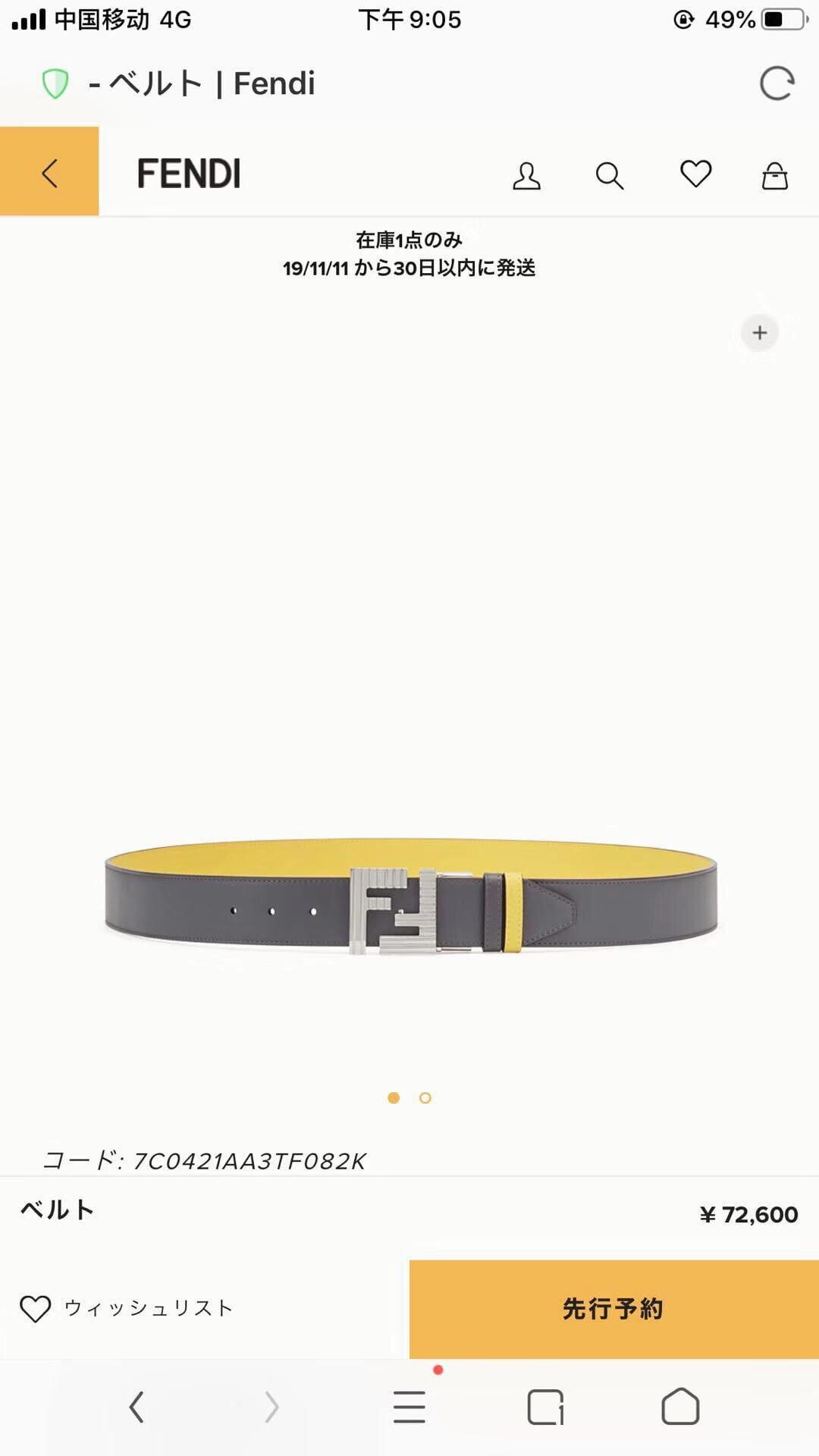Select the second image indicator dot
819x1456 pixels.
click(425, 1097)
